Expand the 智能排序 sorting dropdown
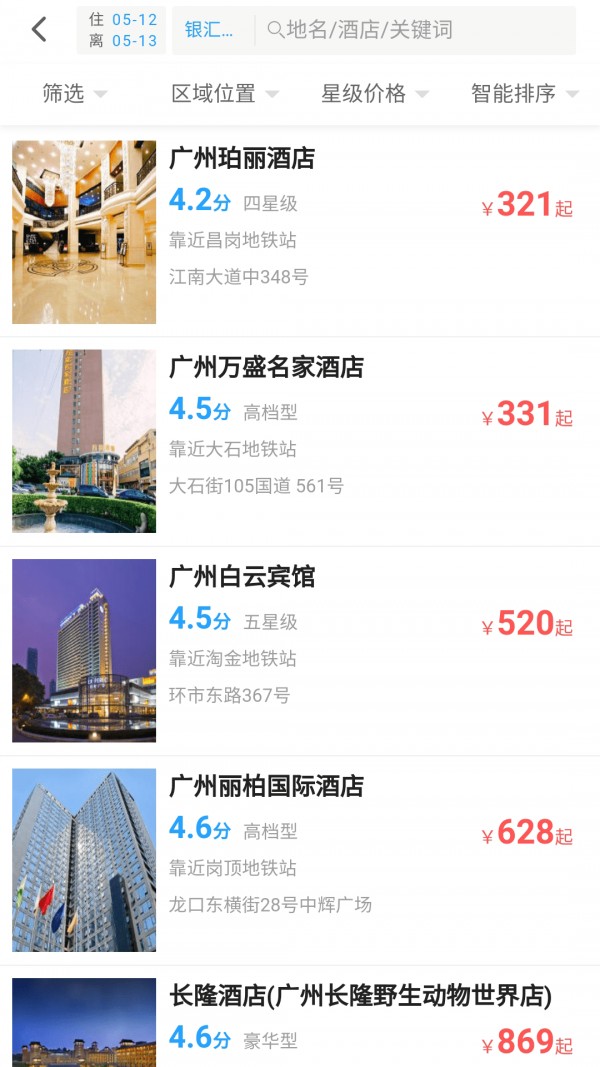Screen dimensions: 600x1067 pyautogui.click(x=524, y=94)
